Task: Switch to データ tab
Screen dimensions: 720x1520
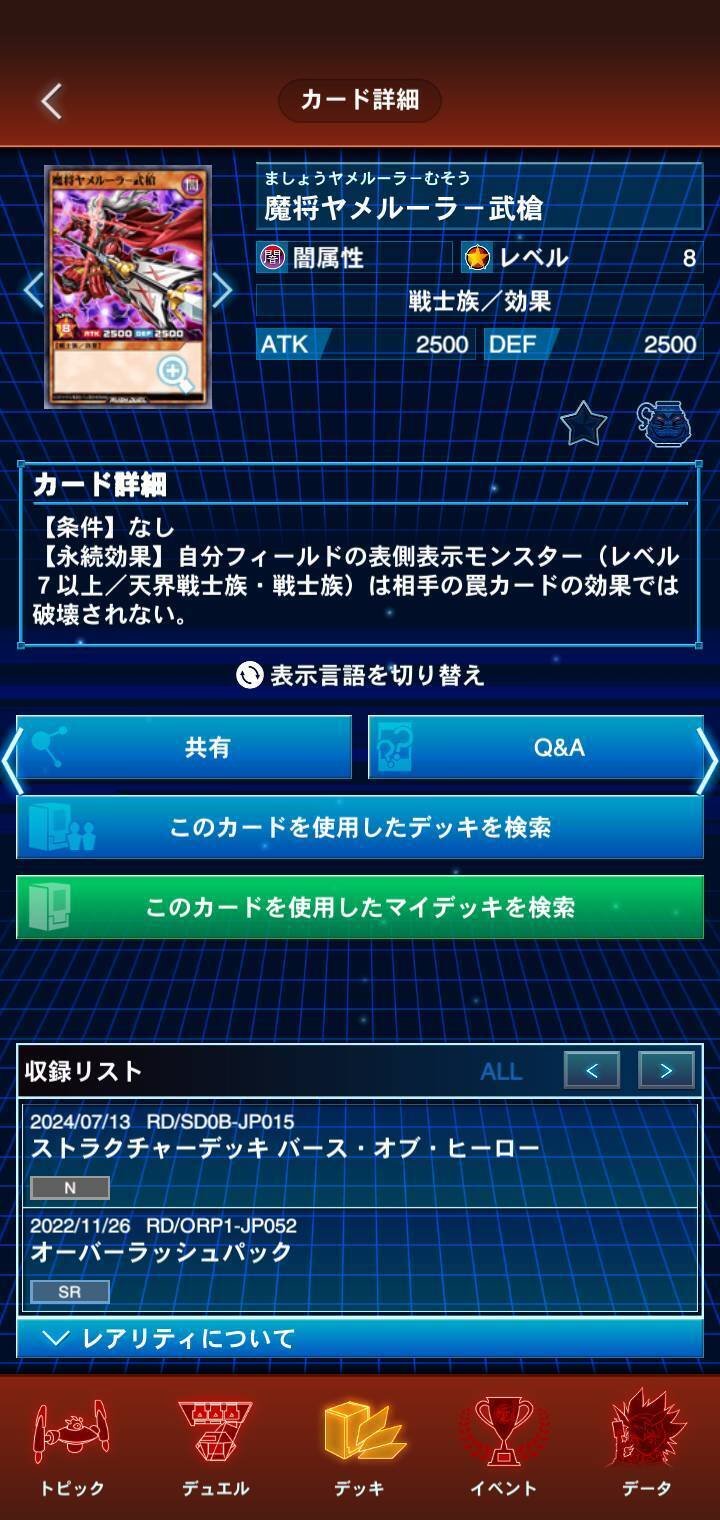Action: pyautogui.click(x=647, y=1446)
